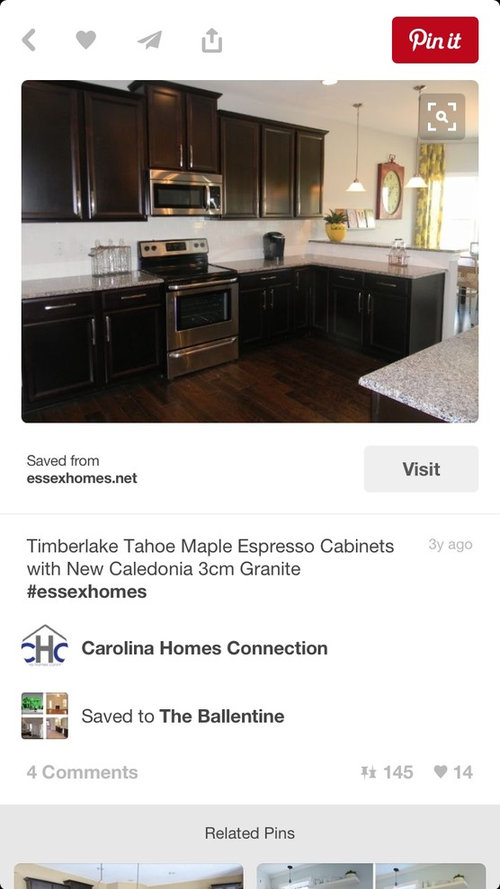Open the second related pin
Image resolution: width=500 pixels, height=889 pixels.
click(371, 876)
